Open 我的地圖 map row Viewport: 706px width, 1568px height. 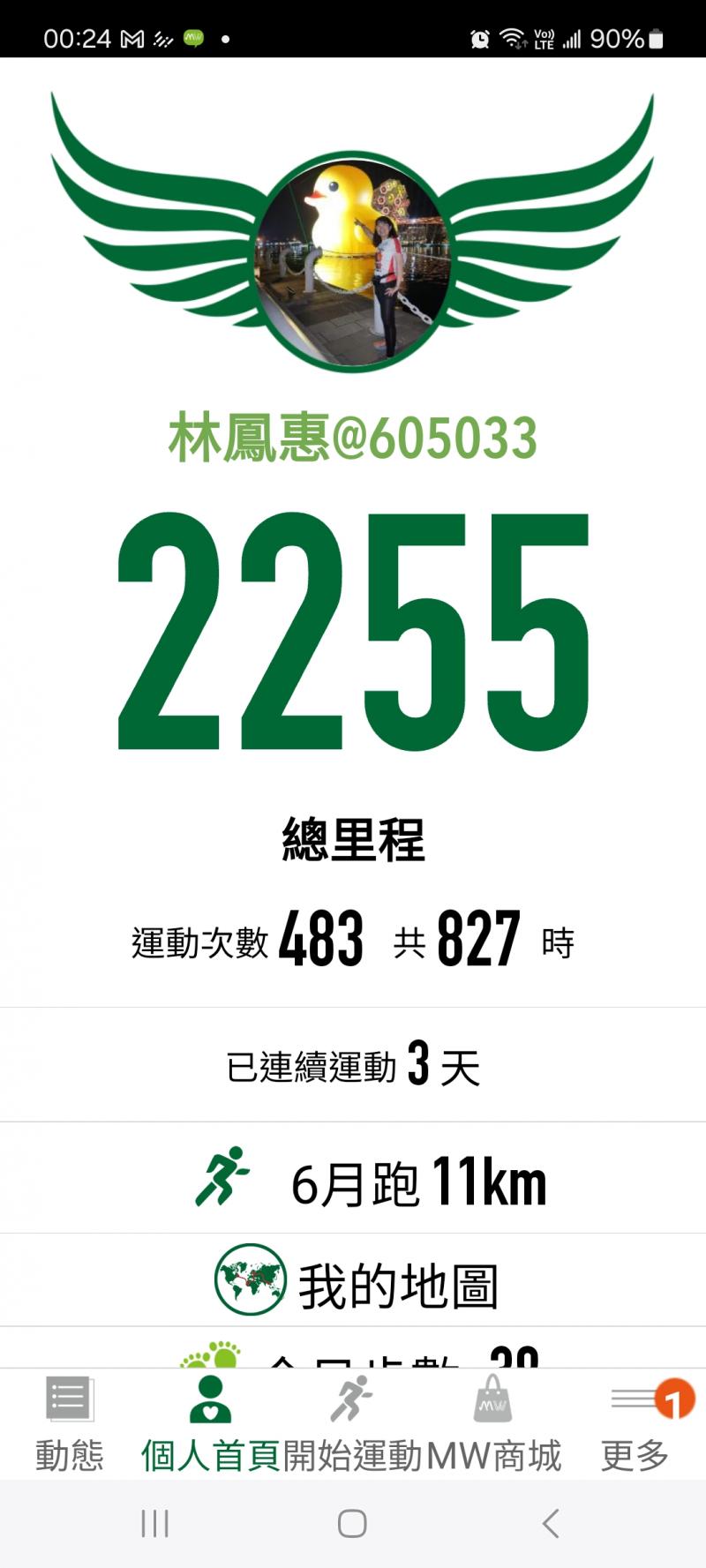tap(353, 1280)
